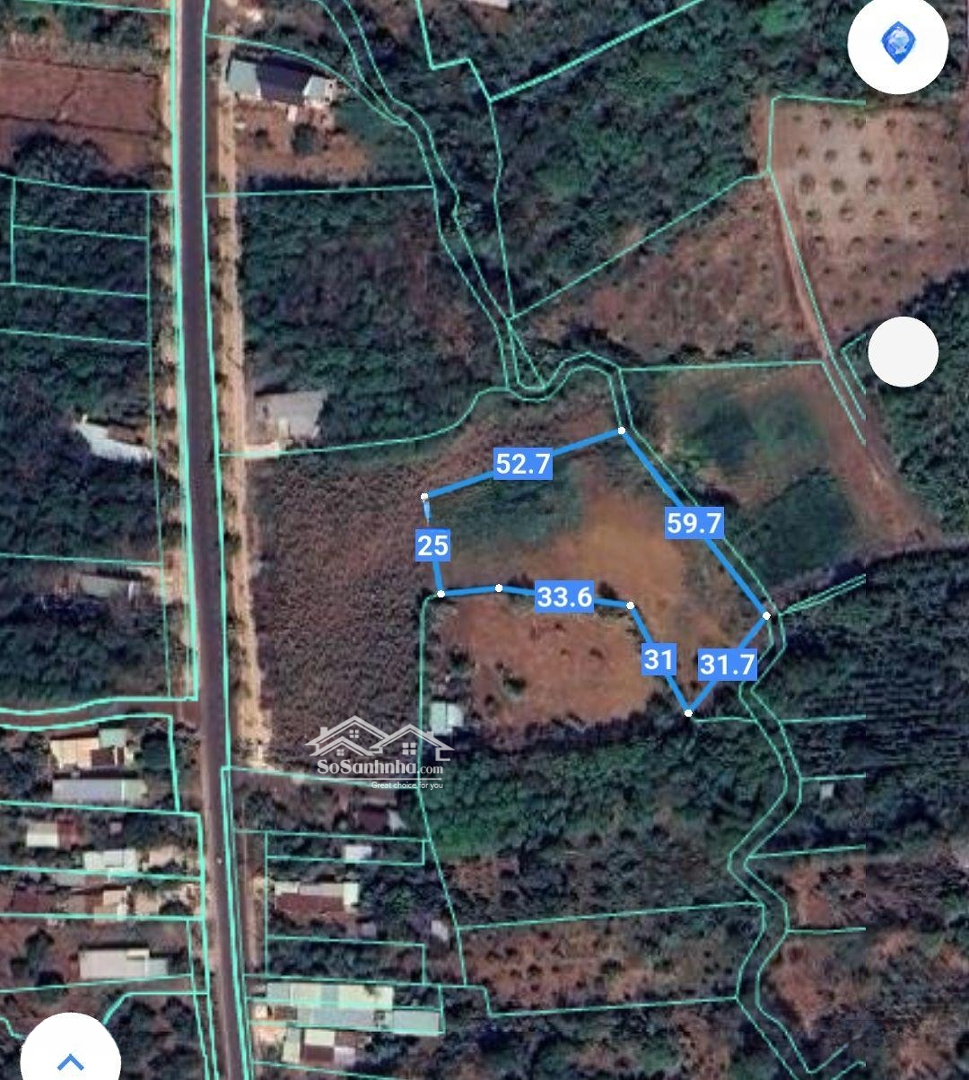Tap the blank white round button
Screen dimensions: 969x1080
903,352
